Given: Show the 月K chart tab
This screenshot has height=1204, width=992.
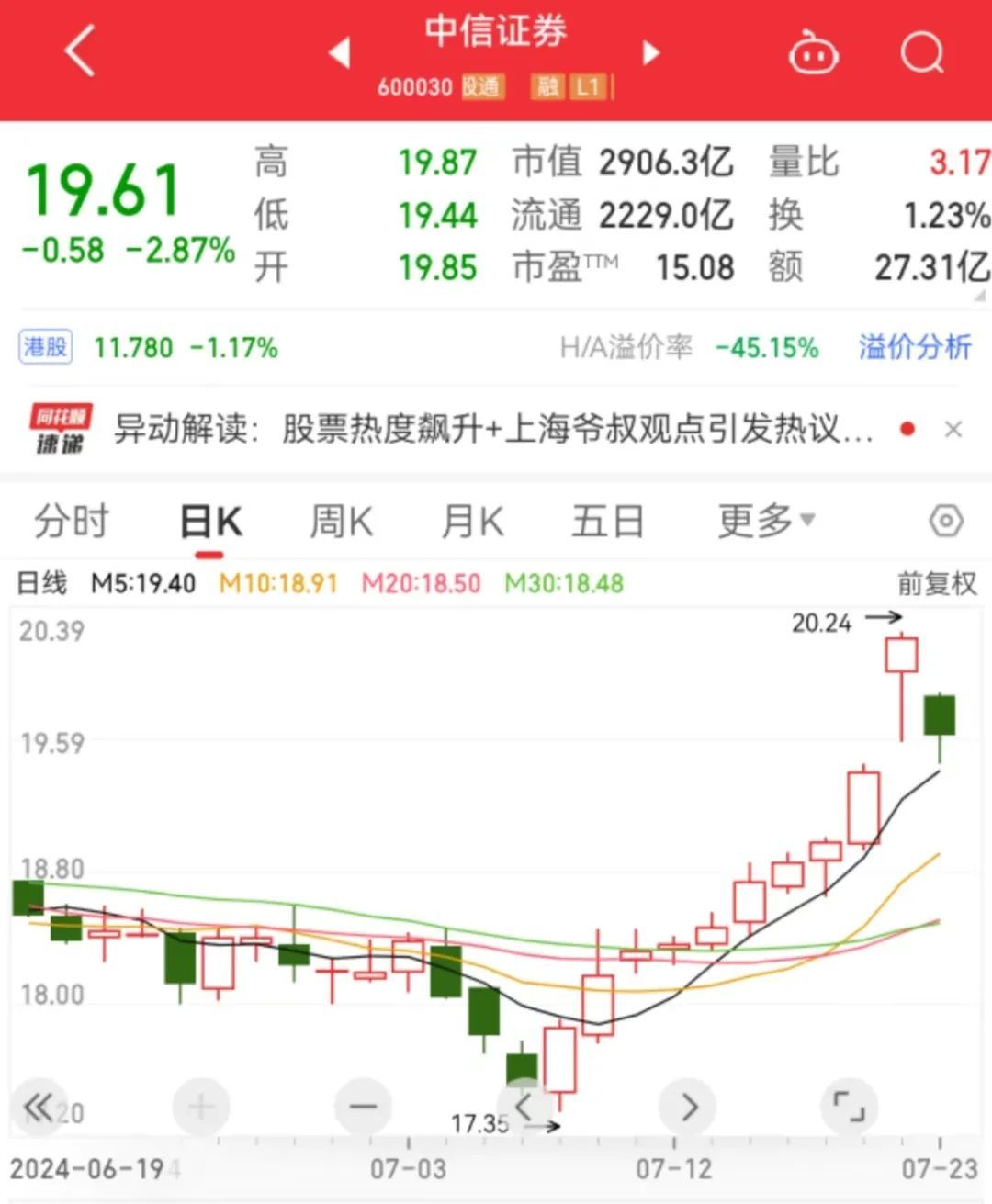Looking at the screenshot, I should 472,522.
